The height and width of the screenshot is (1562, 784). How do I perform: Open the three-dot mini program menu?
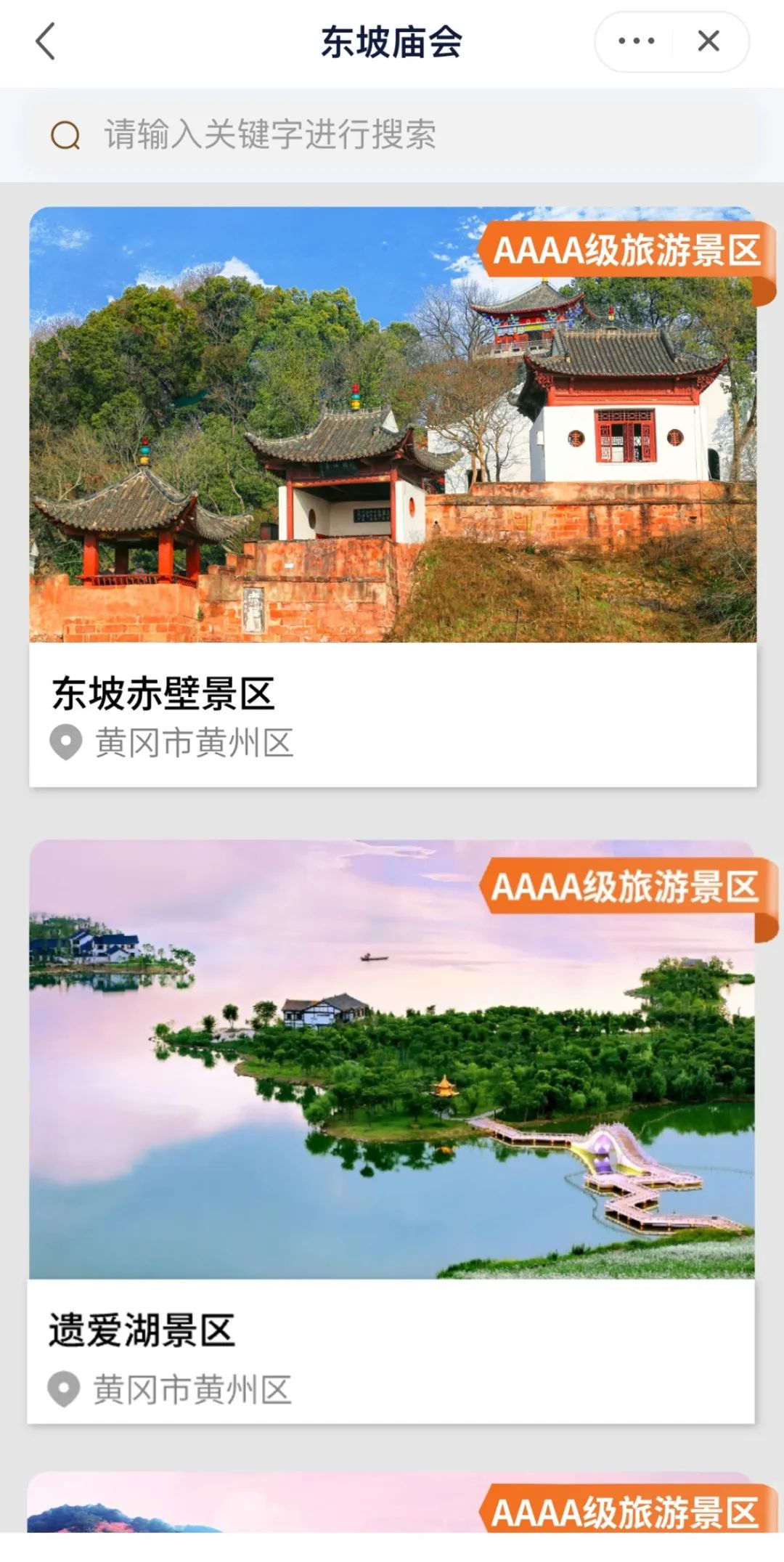click(x=636, y=41)
